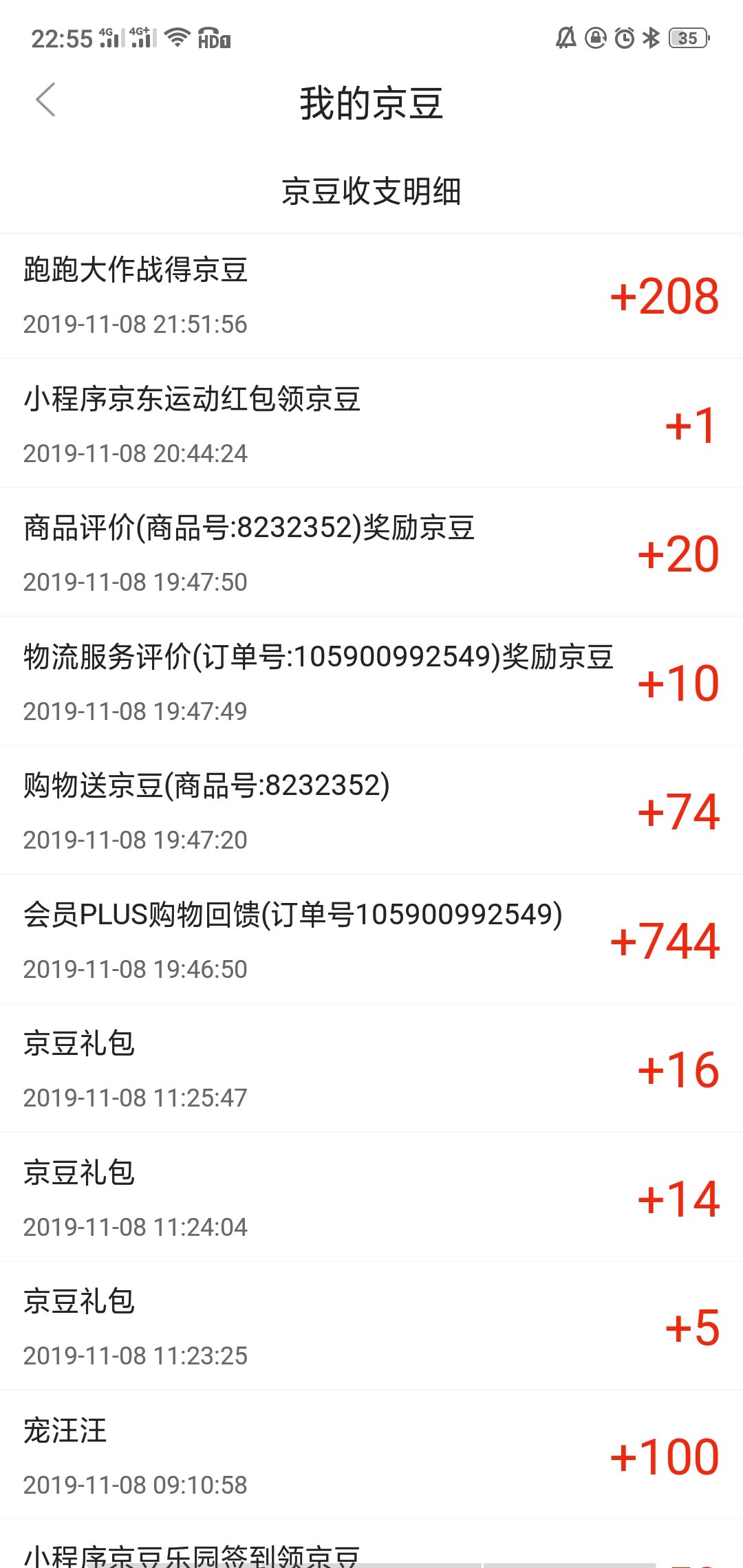
Task: Go back from 我的京豆 page
Action: [x=45, y=100]
